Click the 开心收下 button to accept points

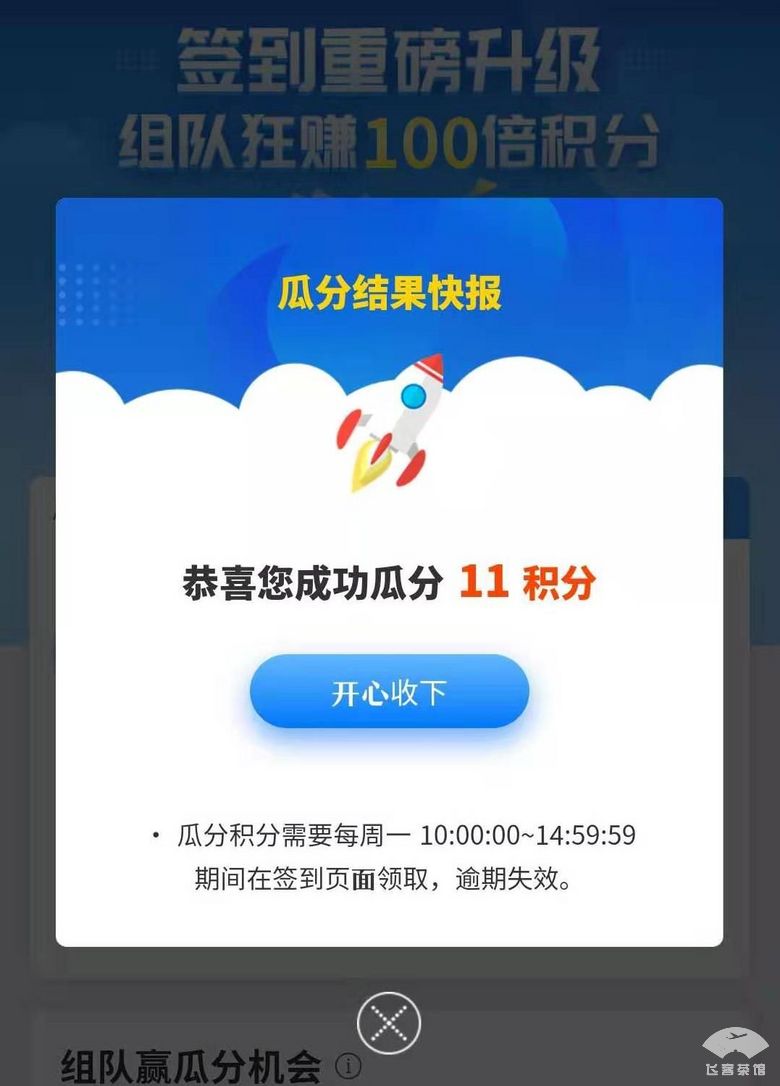(x=390, y=690)
